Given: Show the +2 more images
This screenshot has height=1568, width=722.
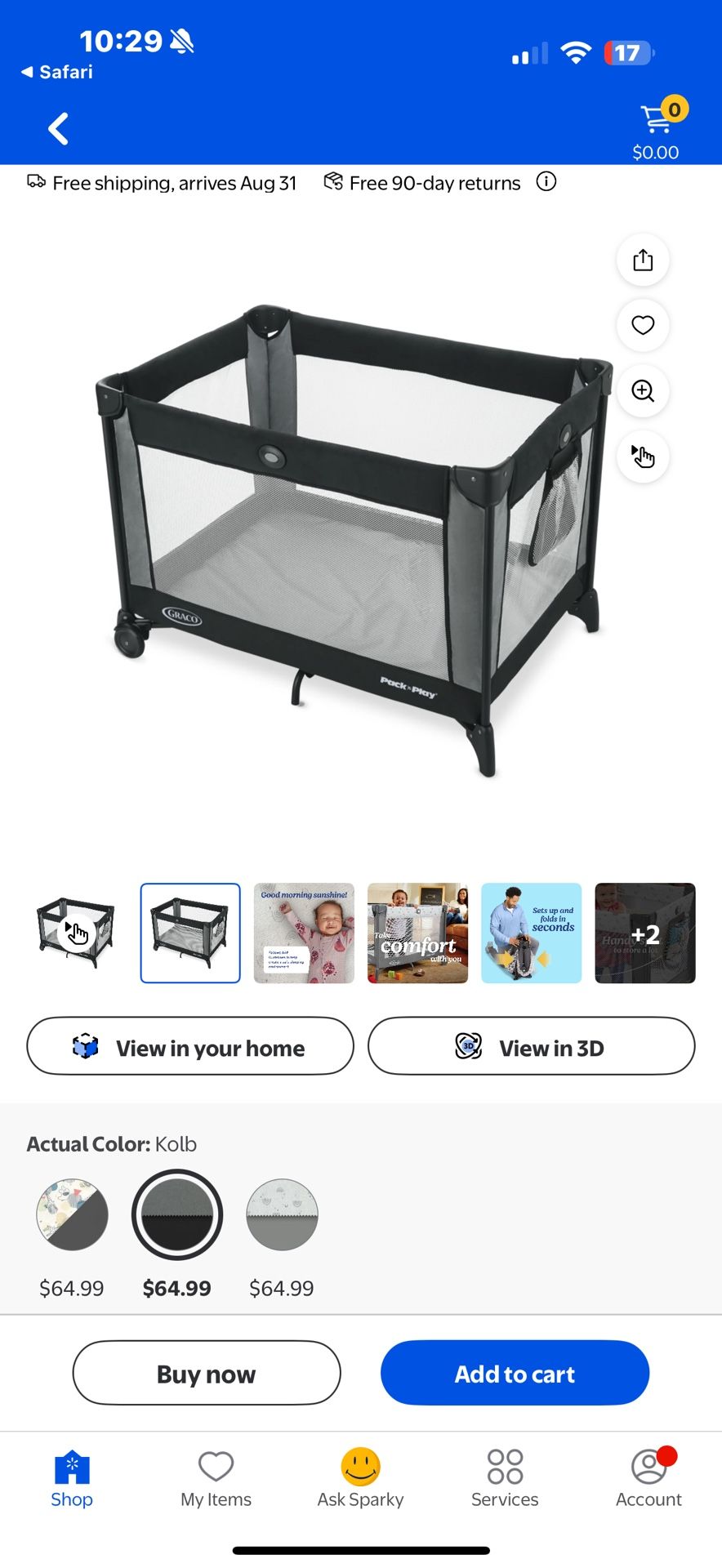Looking at the screenshot, I should (644, 933).
